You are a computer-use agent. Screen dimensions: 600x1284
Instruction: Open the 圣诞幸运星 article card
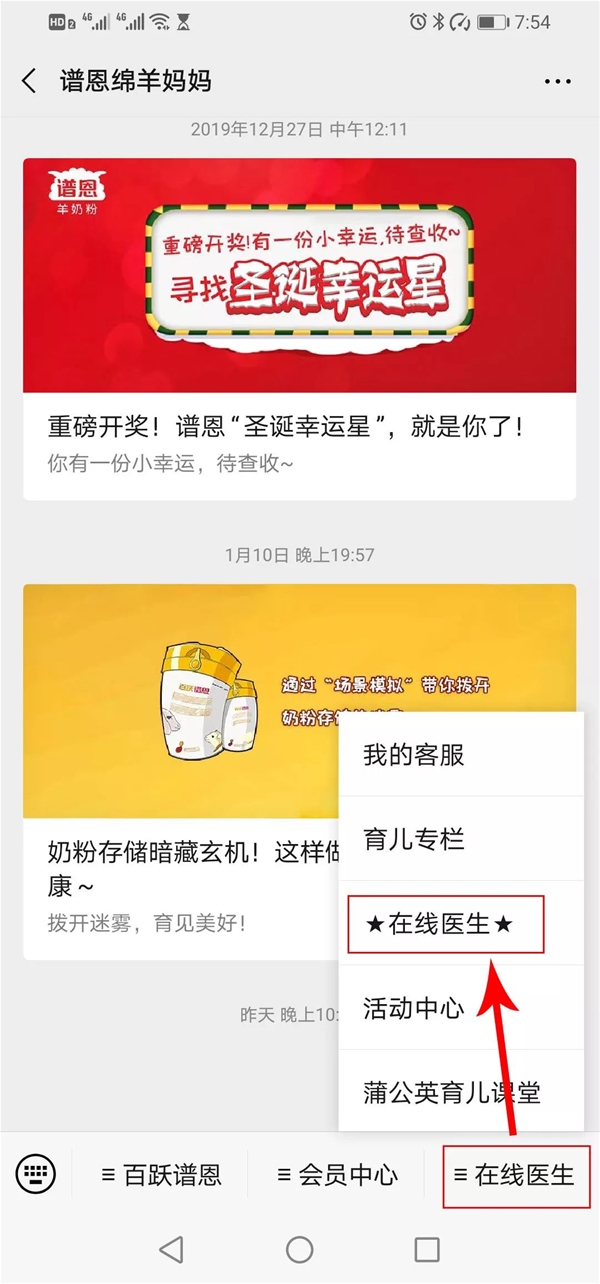coord(299,330)
